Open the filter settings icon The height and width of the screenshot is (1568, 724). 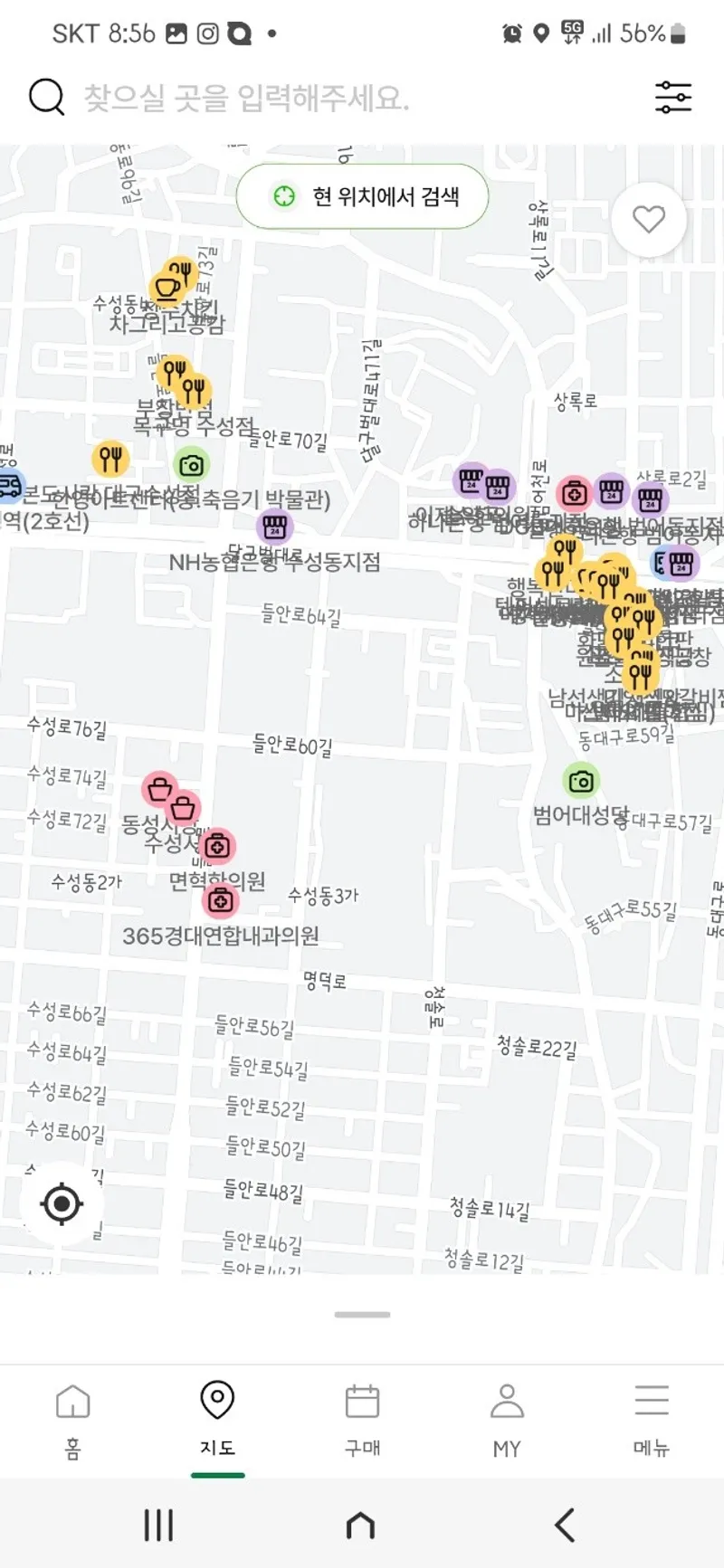click(x=672, y=97)
